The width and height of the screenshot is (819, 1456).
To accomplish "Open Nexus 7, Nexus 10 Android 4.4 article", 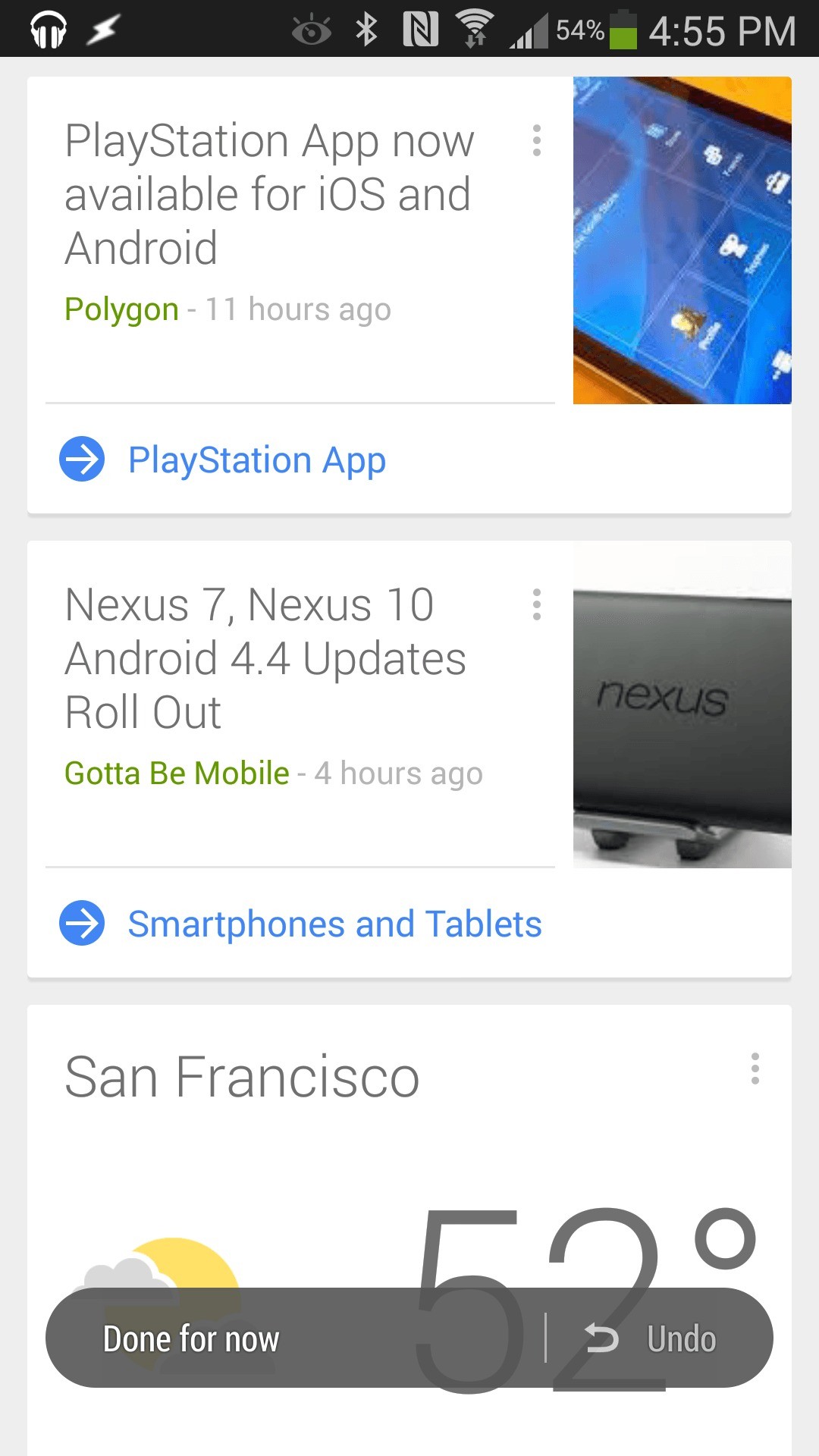I will pos(265,658).
